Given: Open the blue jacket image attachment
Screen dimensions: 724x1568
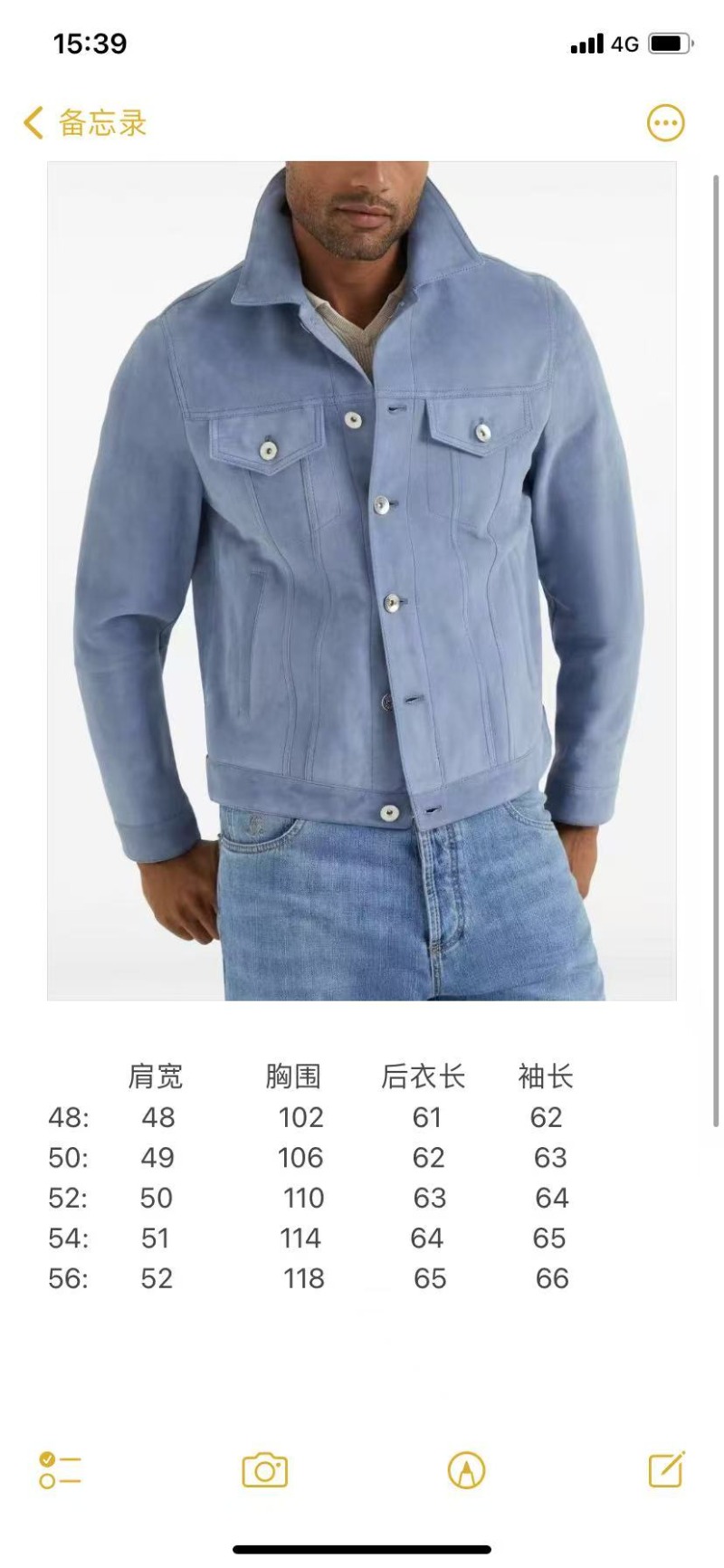Looking at the screenshot, I should coord(362,580).
